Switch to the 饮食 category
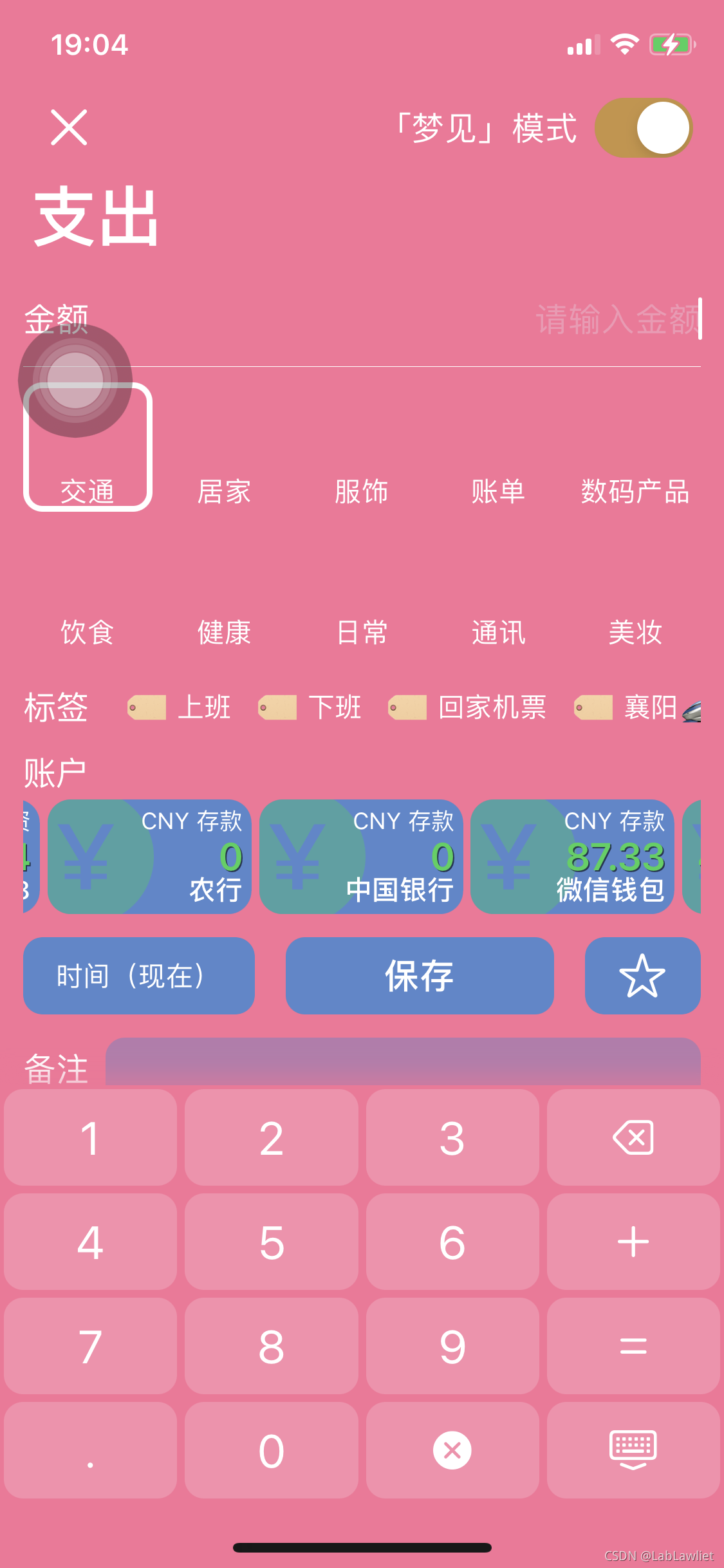Screen dimensions: 724x1568 coord(88,632)
